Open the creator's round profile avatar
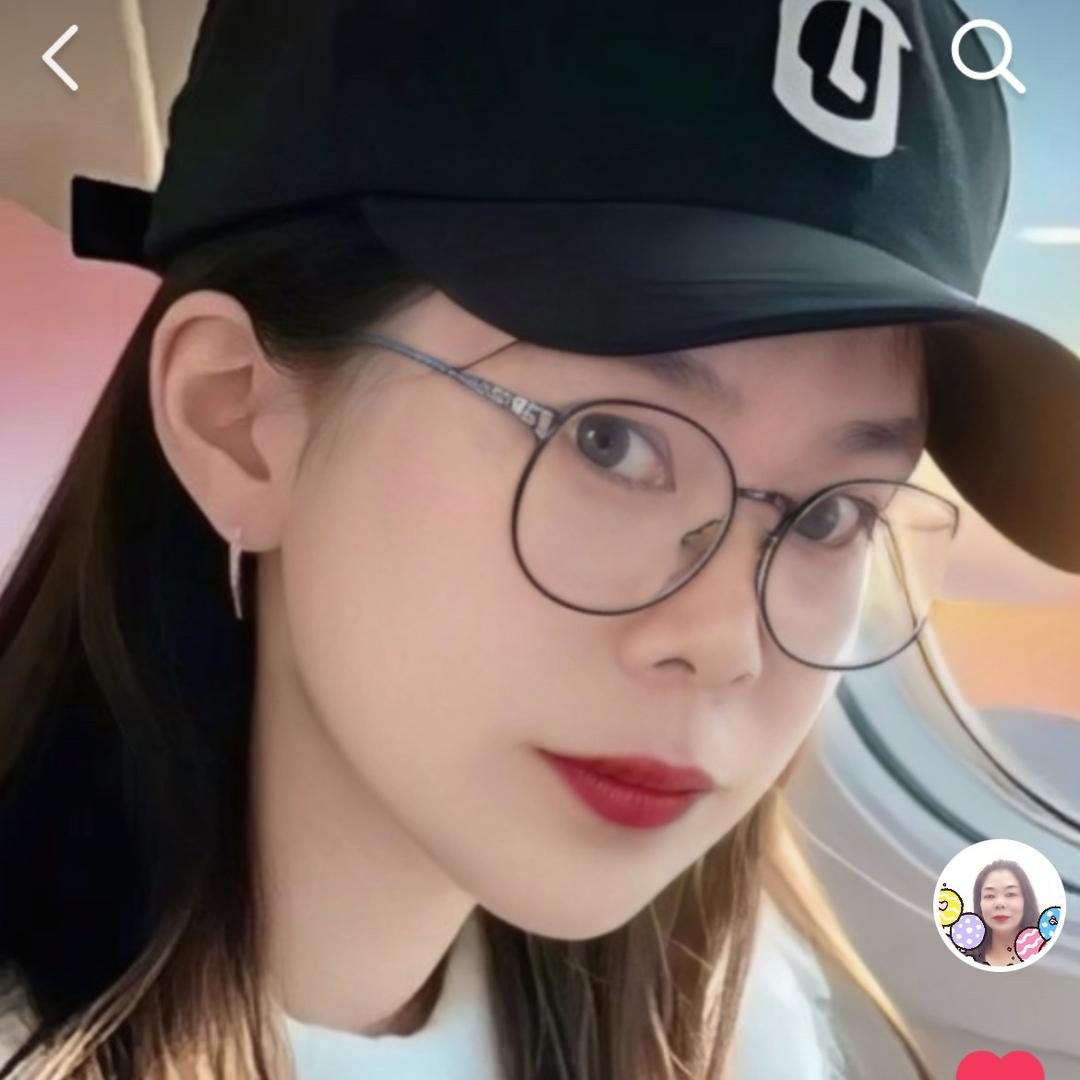The height and width of the screenshot is (1080, 1080). click(998, 905)
